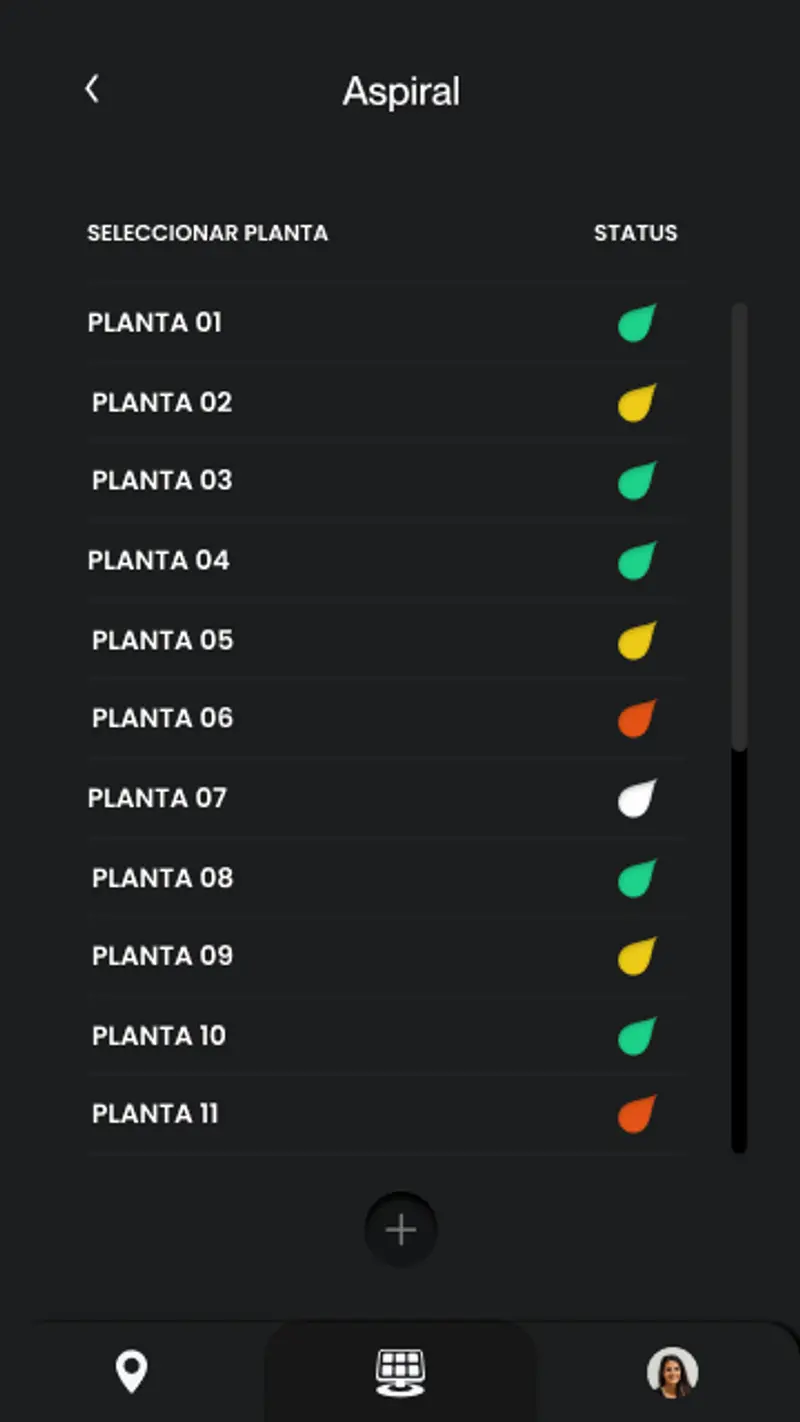Switch to the location pin tab

pos(132,1371)
